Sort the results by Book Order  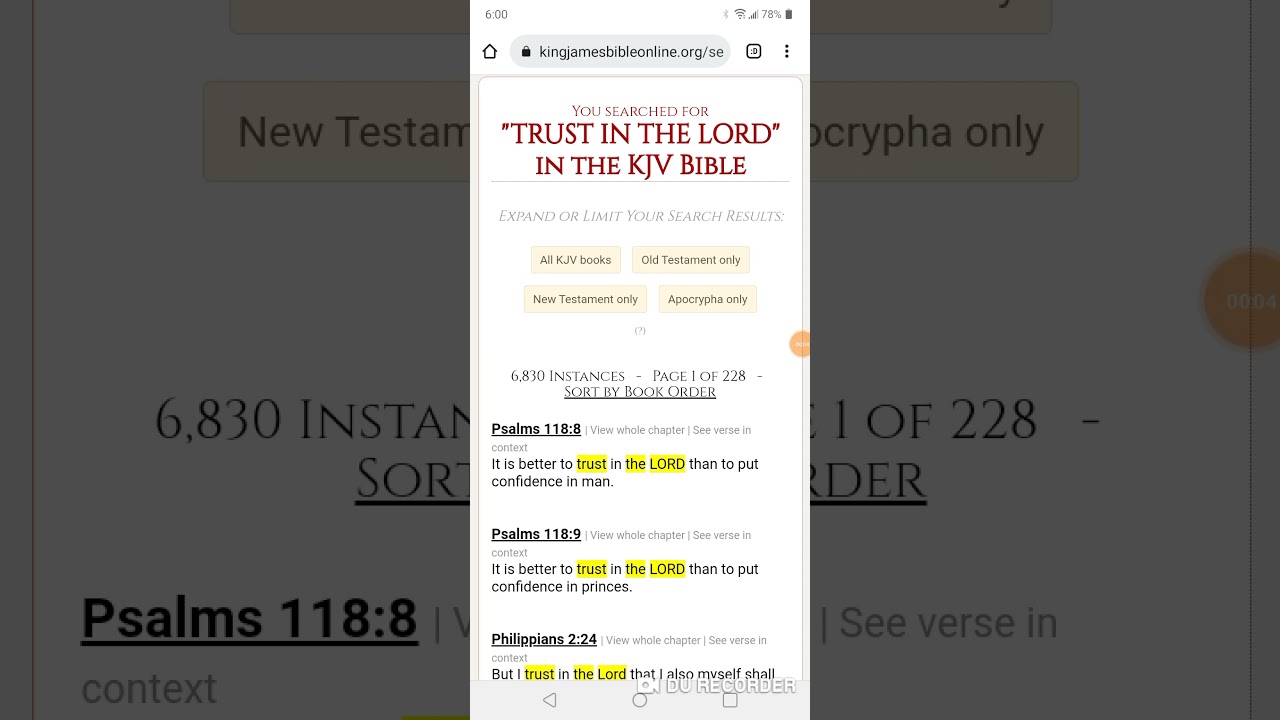coord(640,392)
